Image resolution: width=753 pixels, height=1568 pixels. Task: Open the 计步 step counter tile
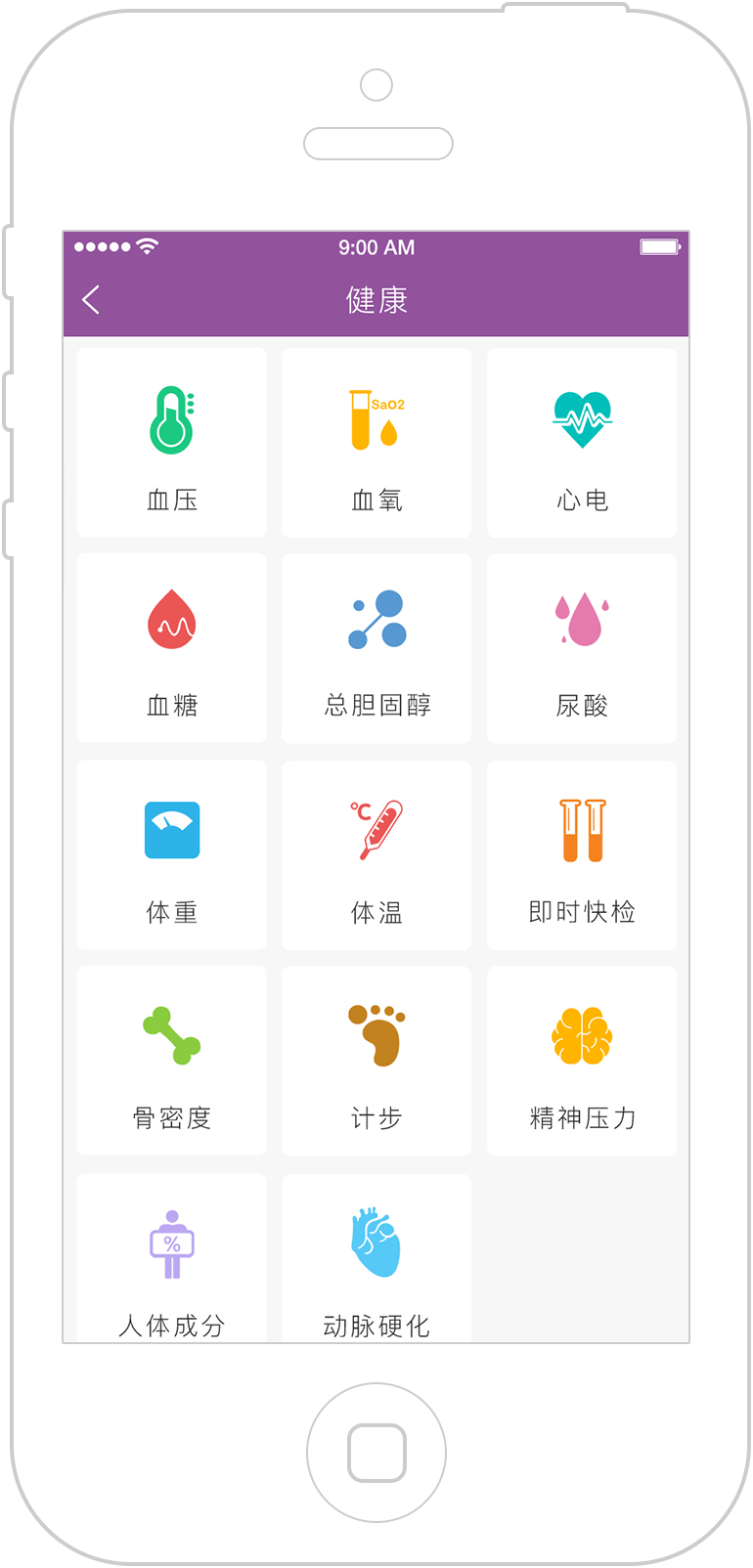(x=376, y=1061)
